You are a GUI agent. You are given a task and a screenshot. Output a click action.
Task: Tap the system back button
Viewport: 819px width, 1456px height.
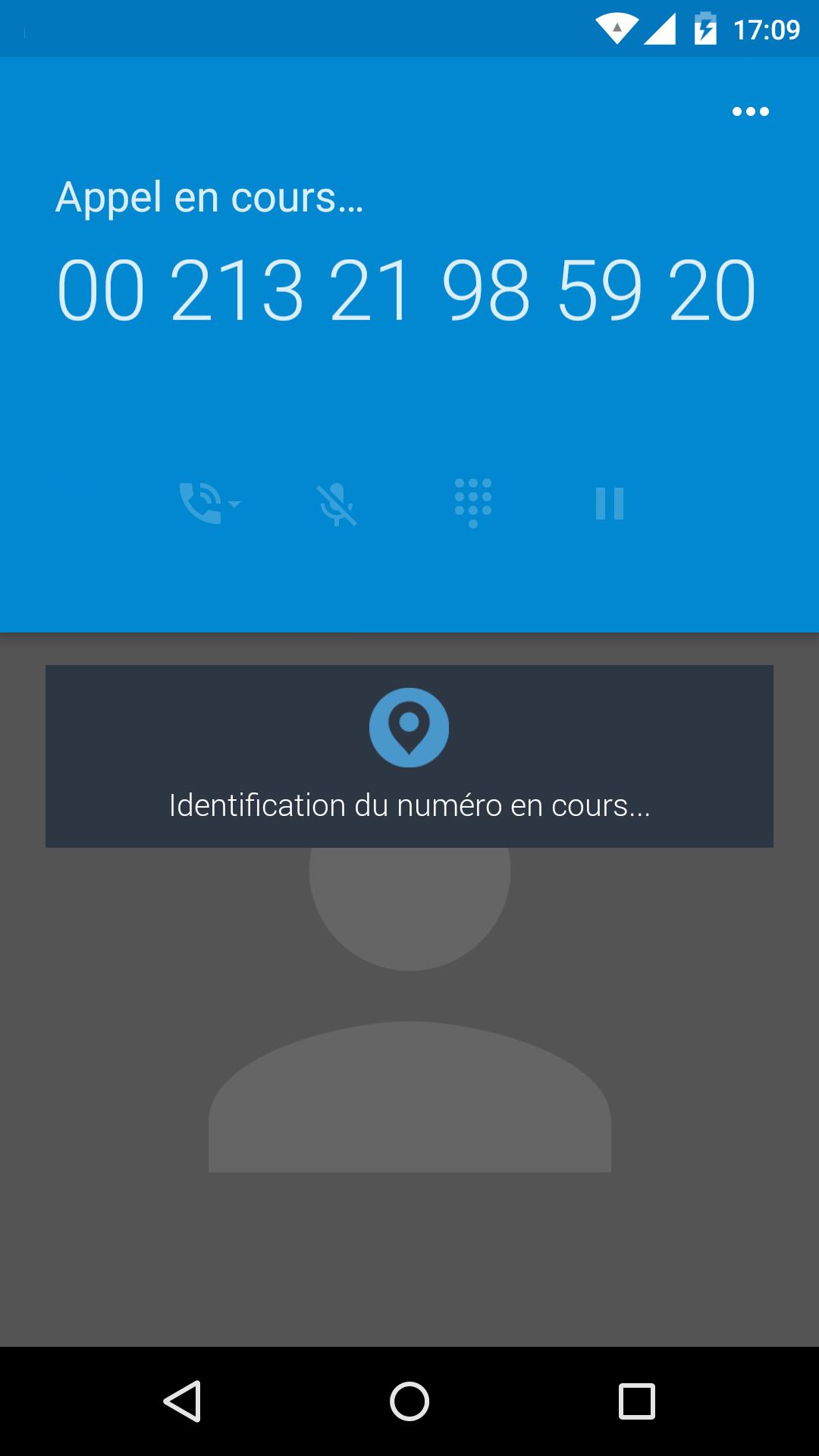point(182,1401)
